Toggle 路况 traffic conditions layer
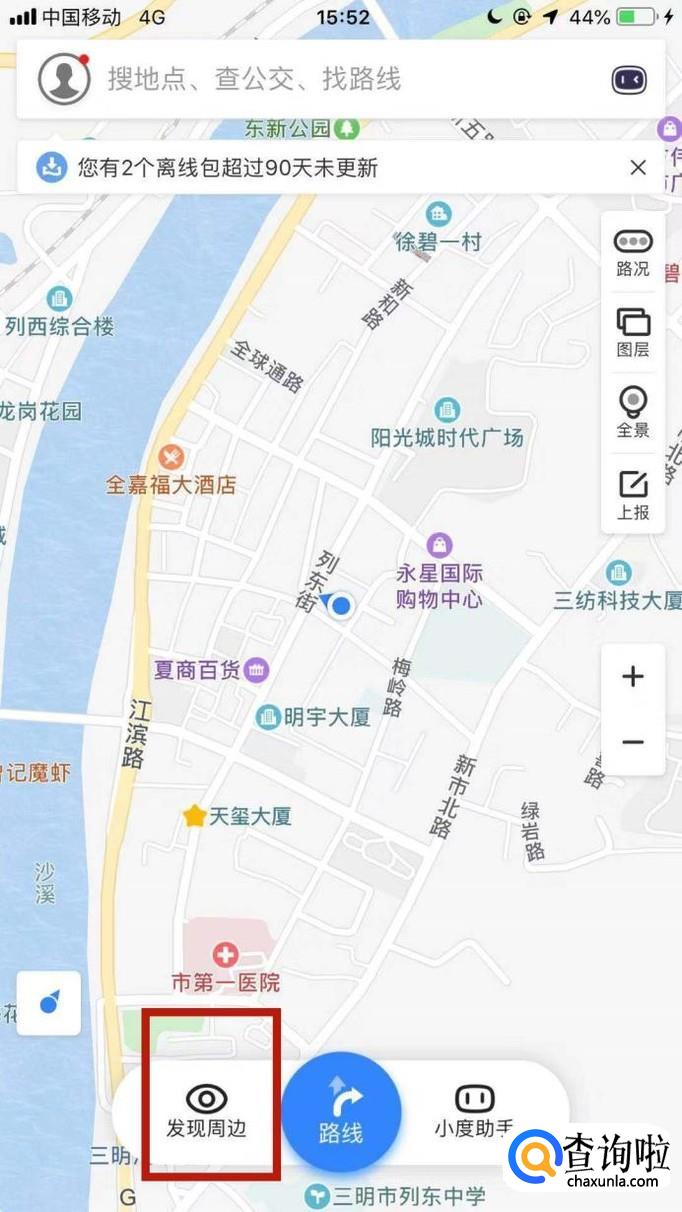The height and width of the screenshot is (1212, 682). click(x=633, y=252)
